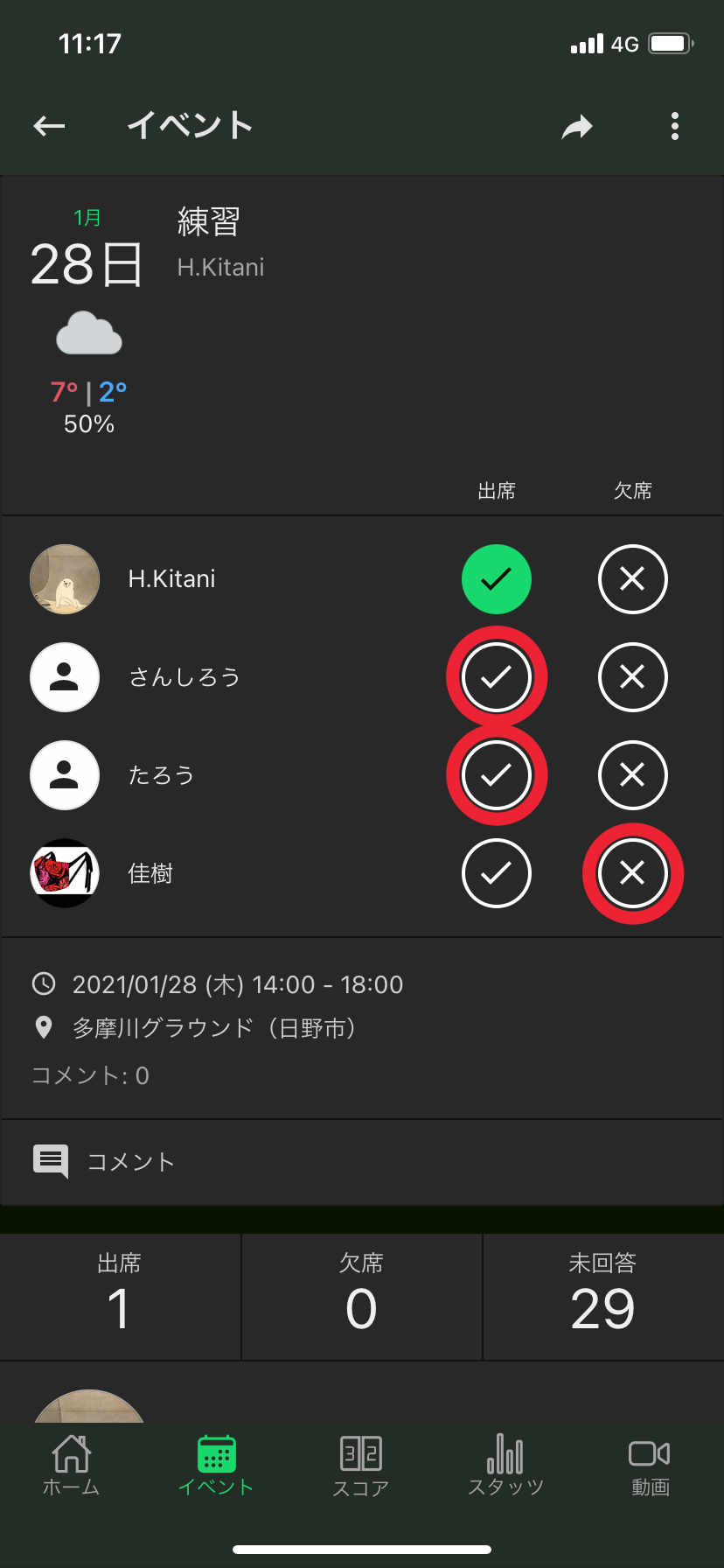Mark H.Kitani as attending
Viewport: 724px width, 1568px height.
pyautogui.click(x=496, y=579)
